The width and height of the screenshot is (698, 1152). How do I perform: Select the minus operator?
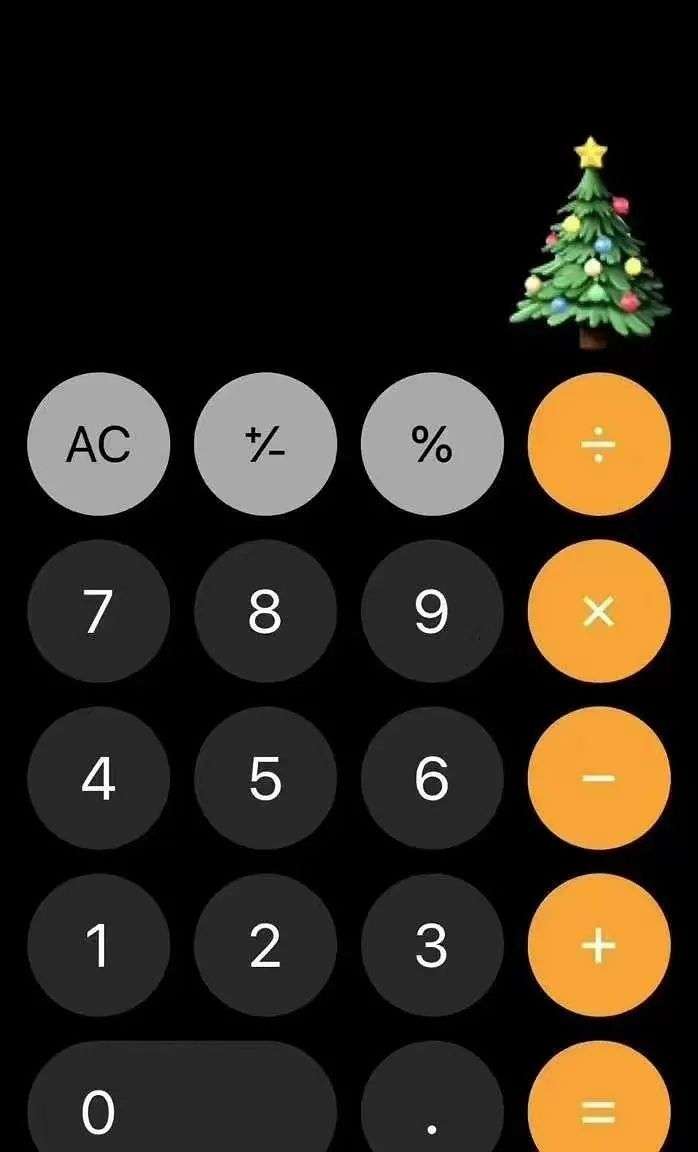tap(599, 778)
